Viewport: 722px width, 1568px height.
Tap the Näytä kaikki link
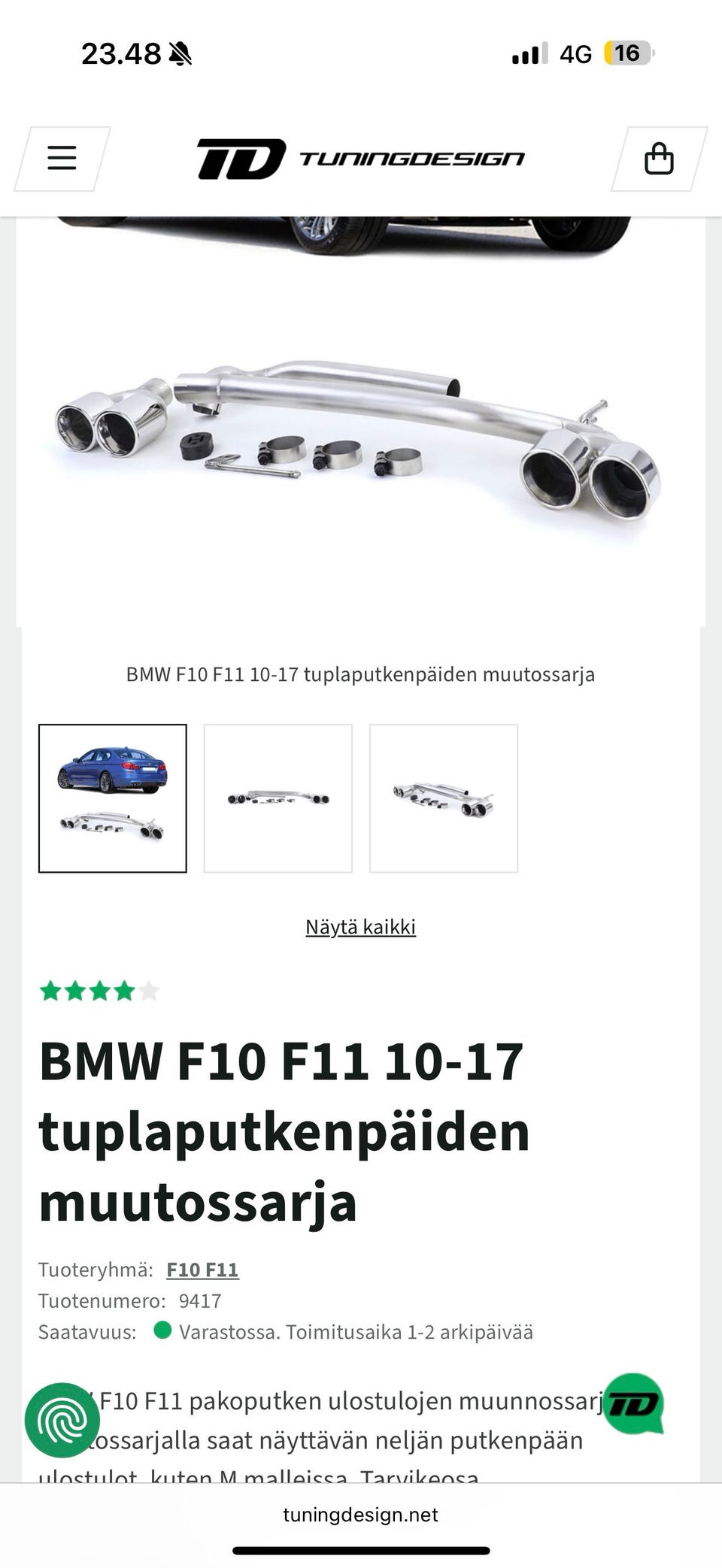coord(360,927)
